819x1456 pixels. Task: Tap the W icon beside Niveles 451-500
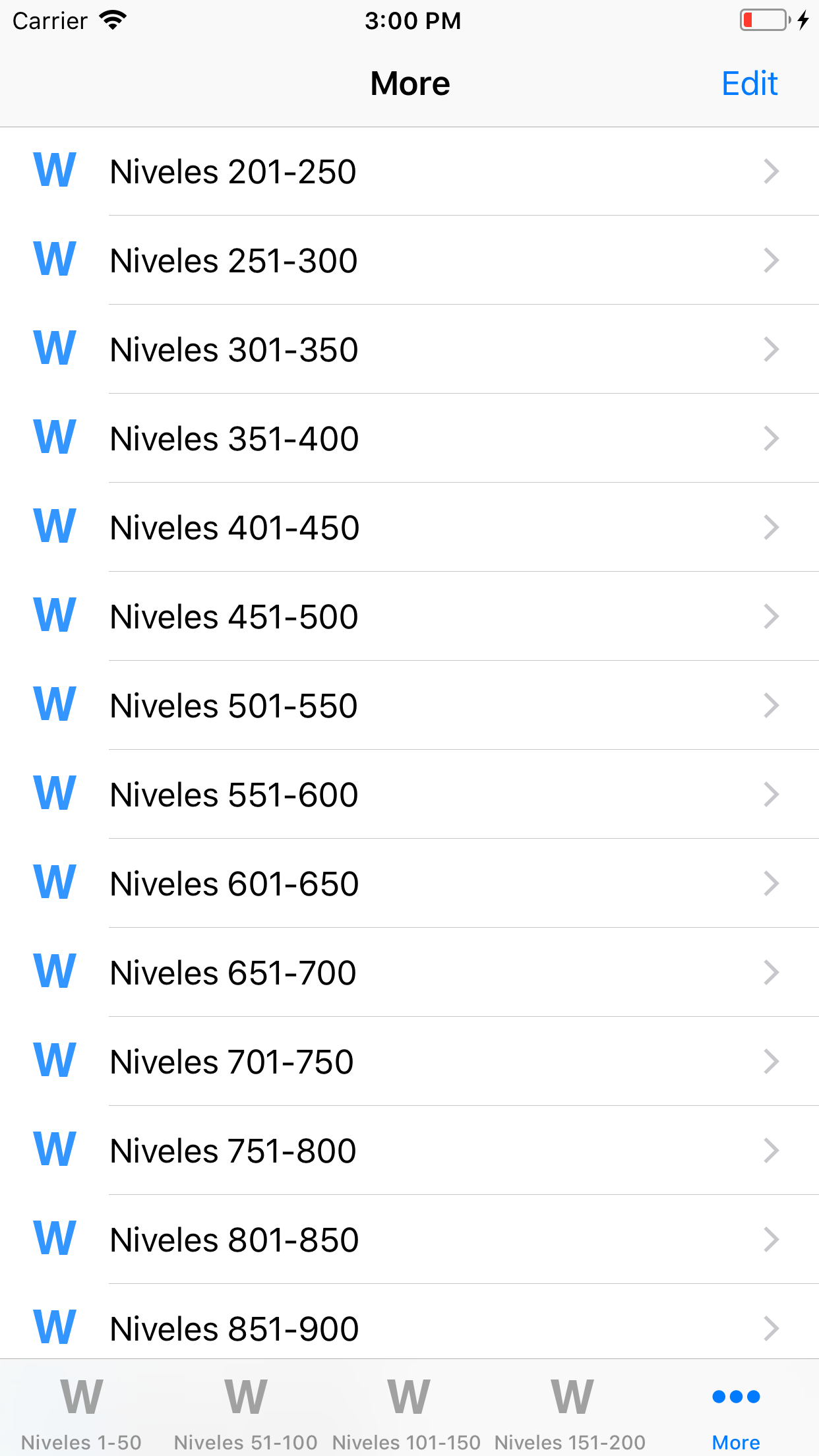click(53, 617)
